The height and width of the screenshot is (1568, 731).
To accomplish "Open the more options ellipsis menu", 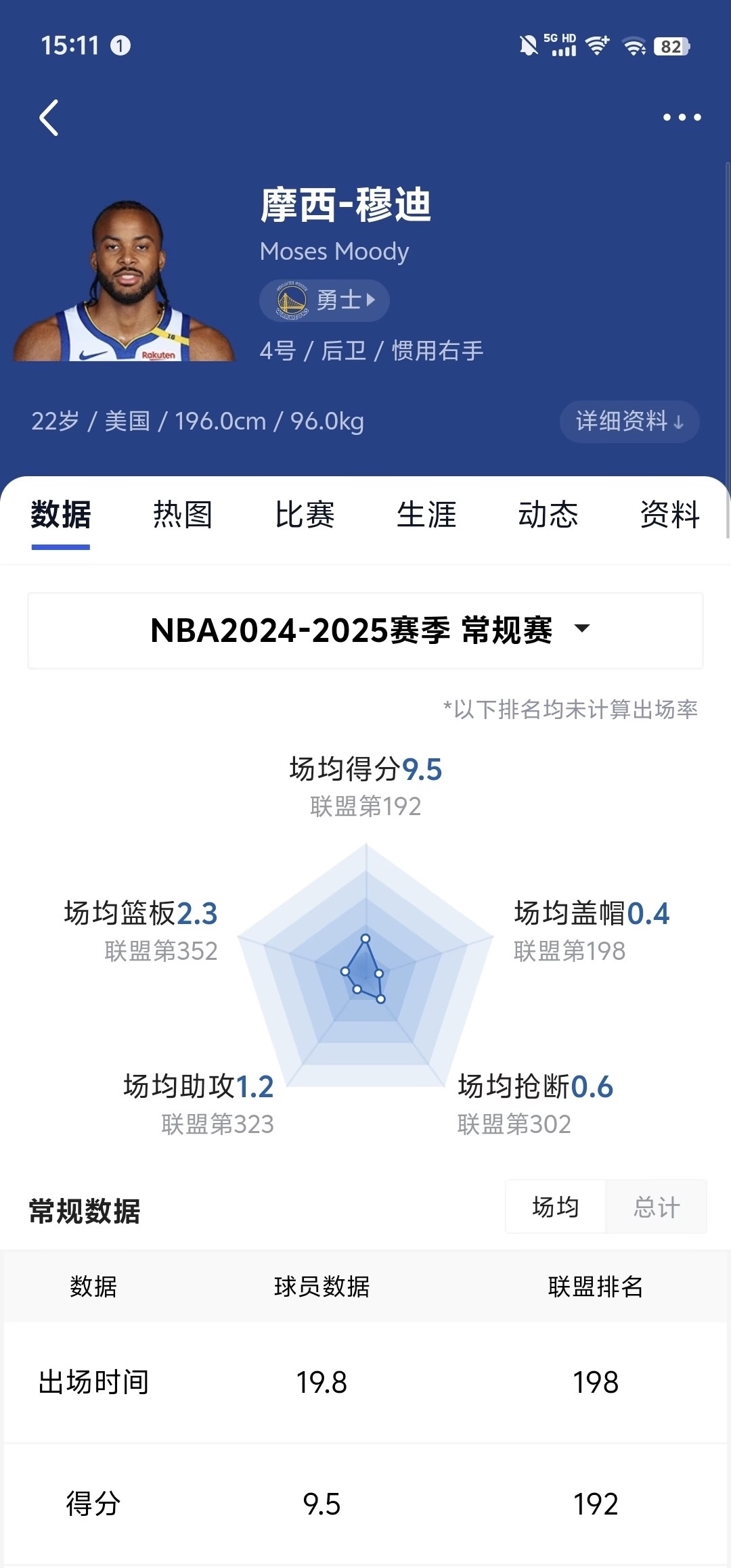I will point(680,117).
